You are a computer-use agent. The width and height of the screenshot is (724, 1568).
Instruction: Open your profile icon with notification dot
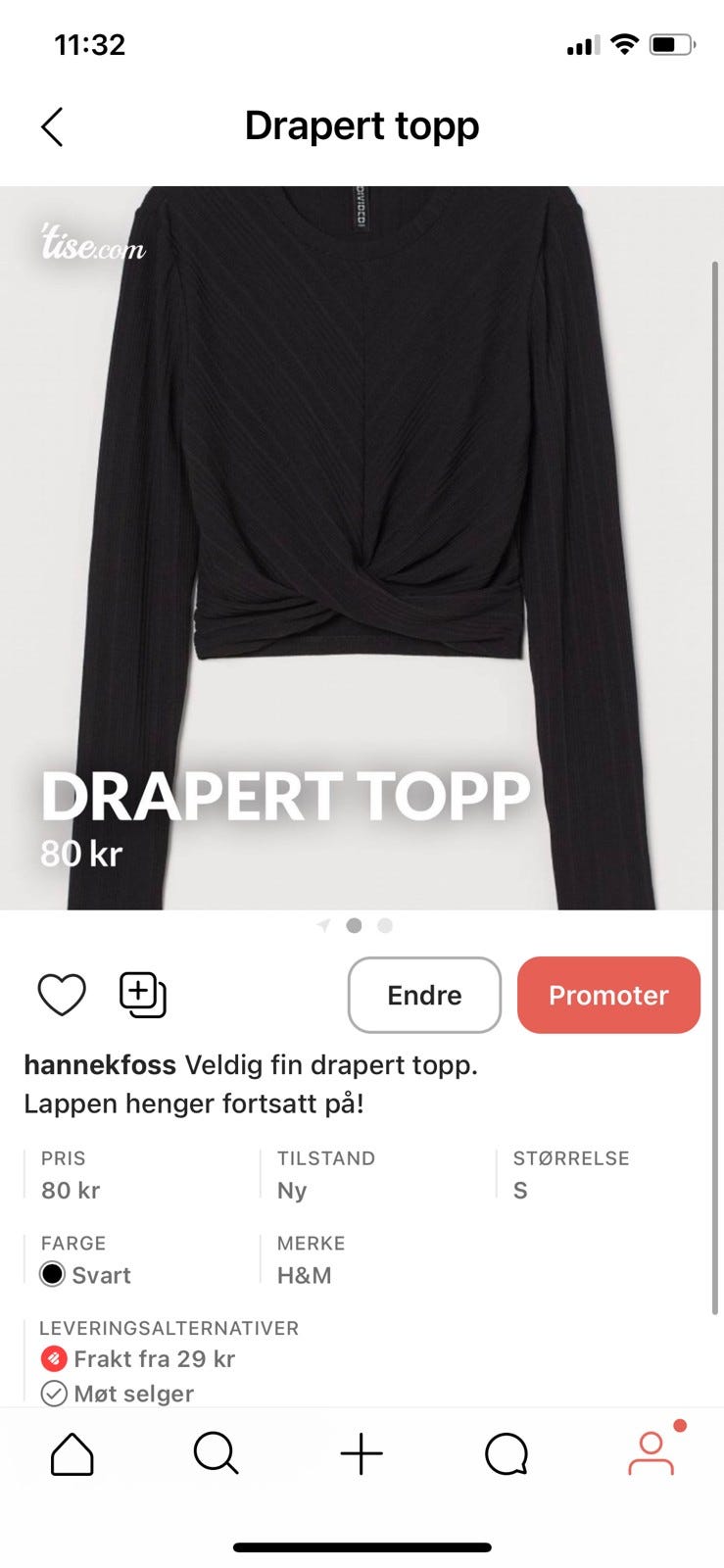652,1454
